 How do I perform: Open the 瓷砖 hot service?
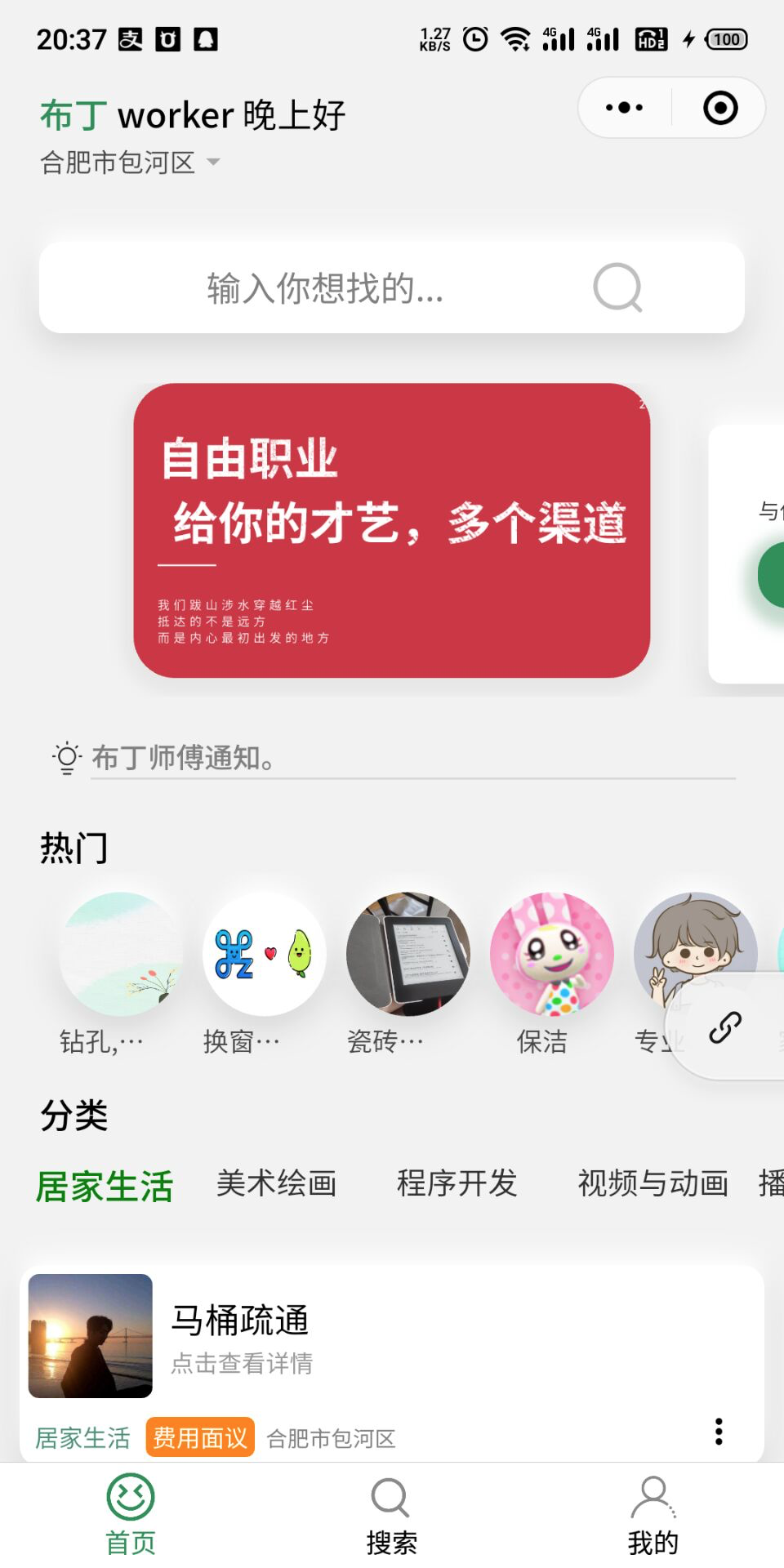(408, 954)
